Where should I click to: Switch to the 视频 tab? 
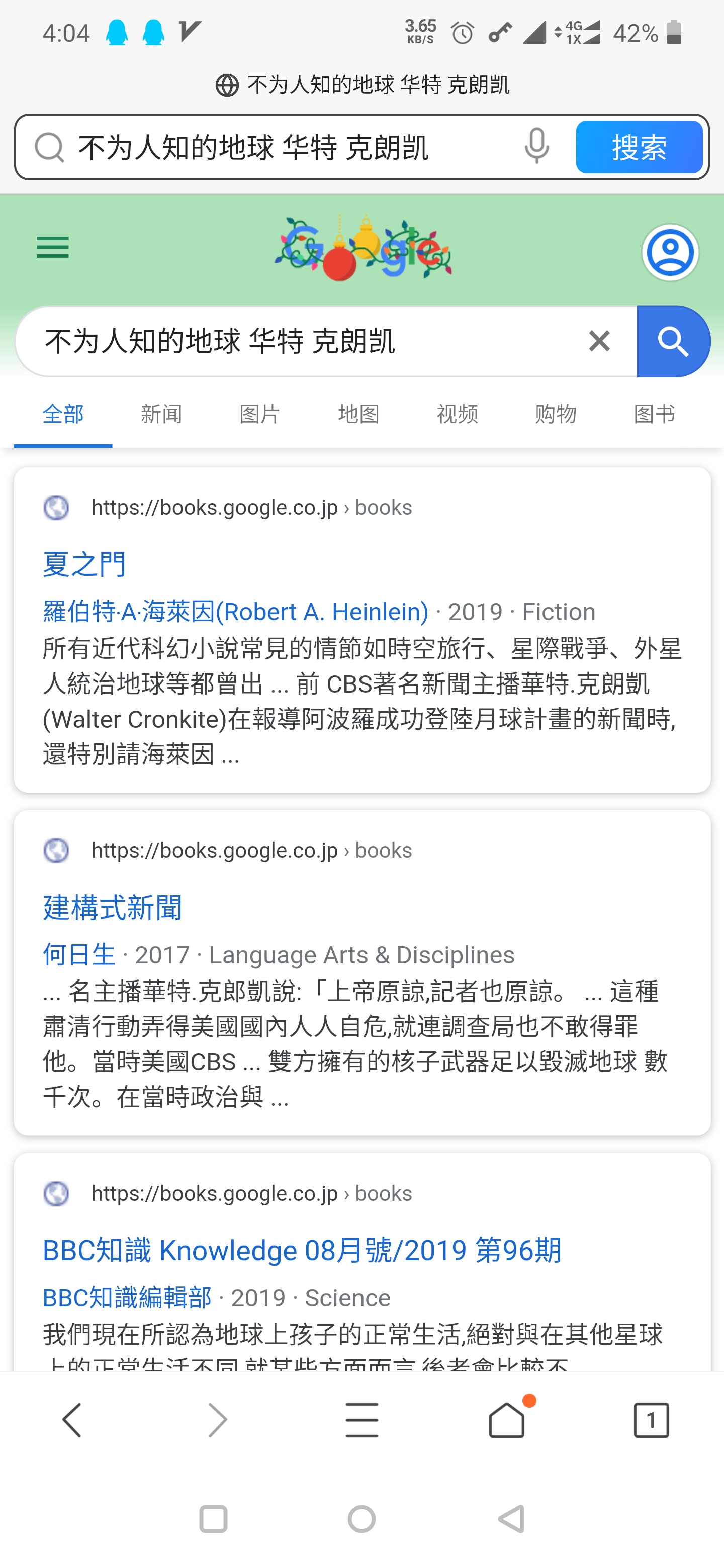tap(458, 414)
